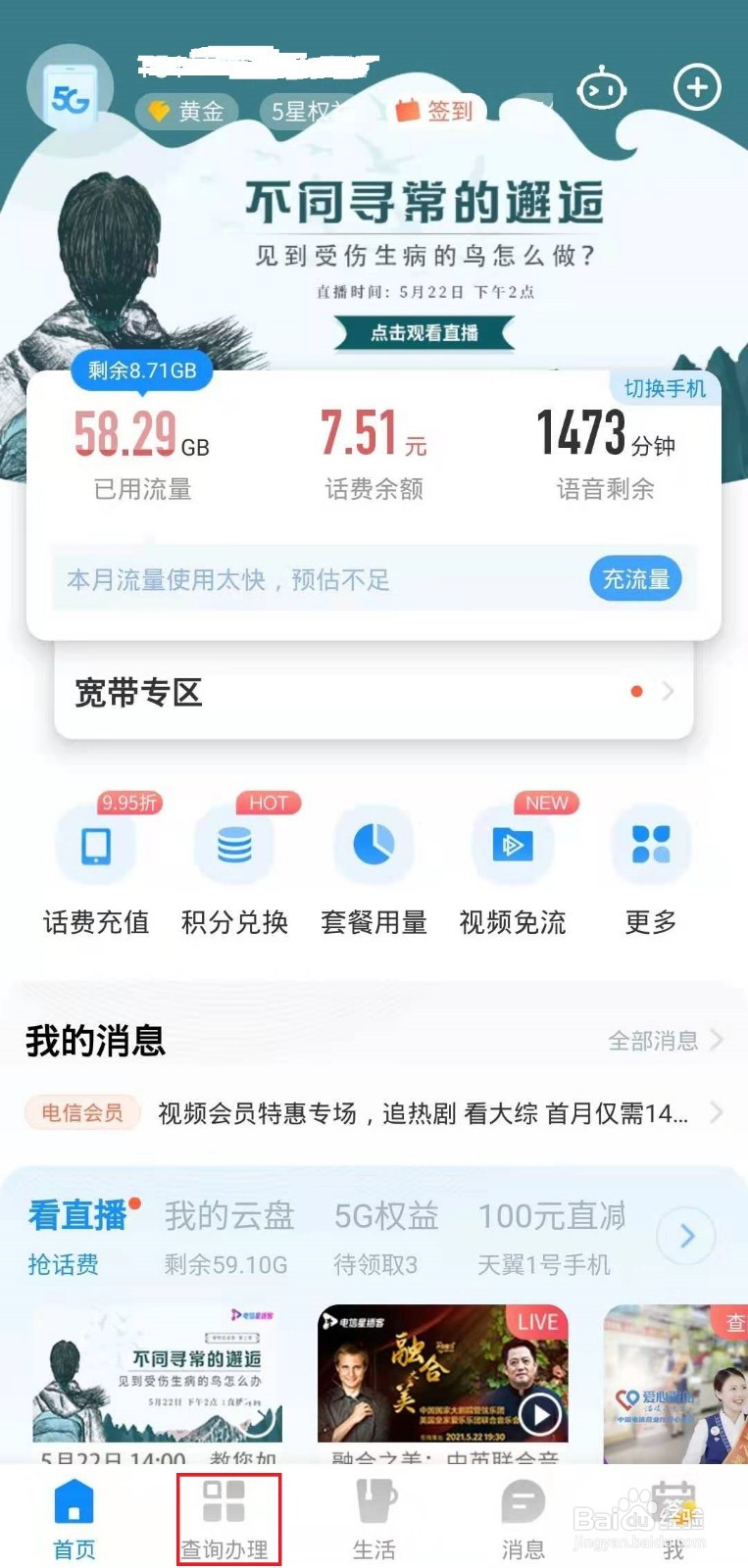The image size is (748, 1568).
Task: Open the 电信会员 video membership message
Action: (x=374, y=1113)
